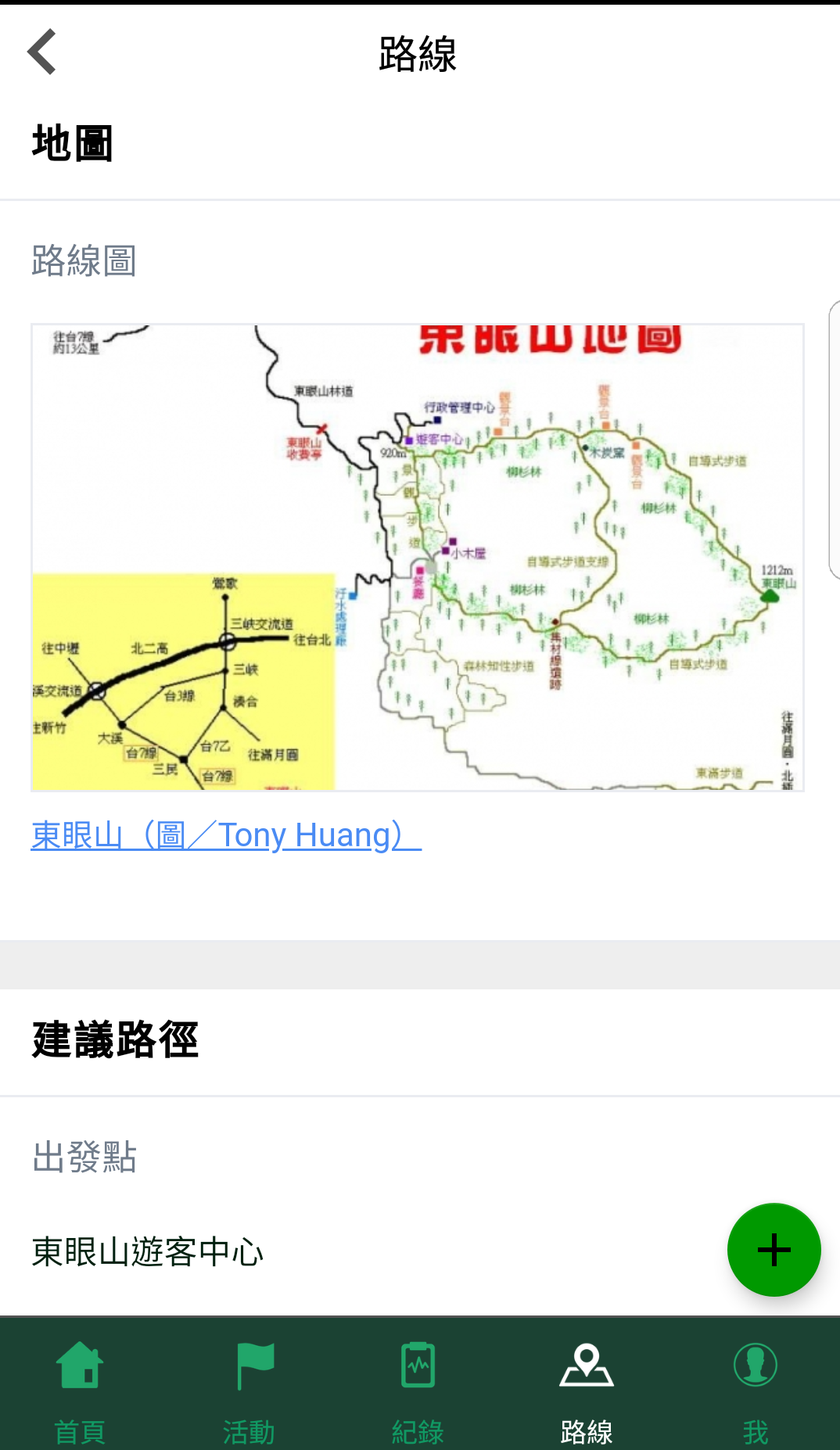Switch to the 首頁 tab
This screenshot has width=840, height=1450.
coord(80,1388)
